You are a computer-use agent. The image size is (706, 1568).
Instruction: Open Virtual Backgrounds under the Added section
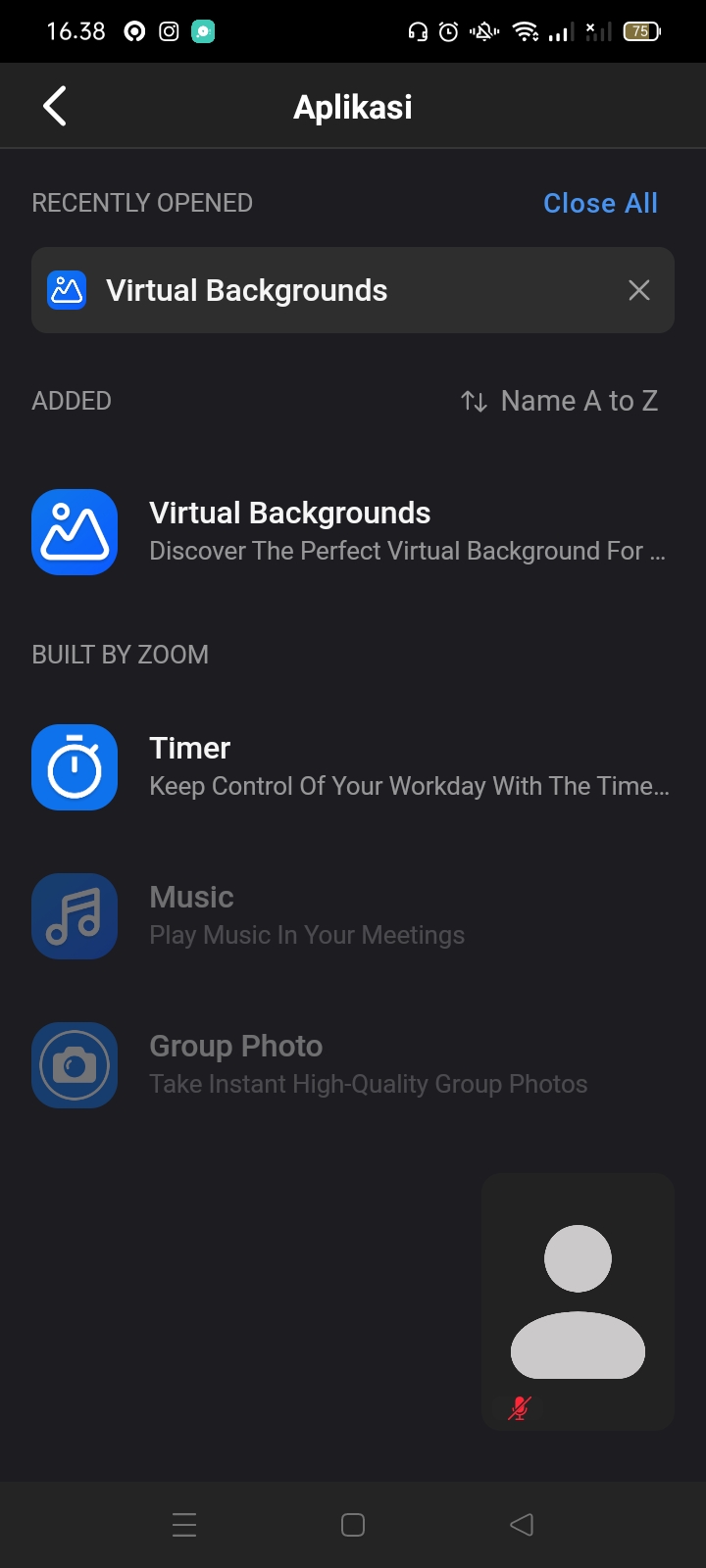tap(353, 532)
